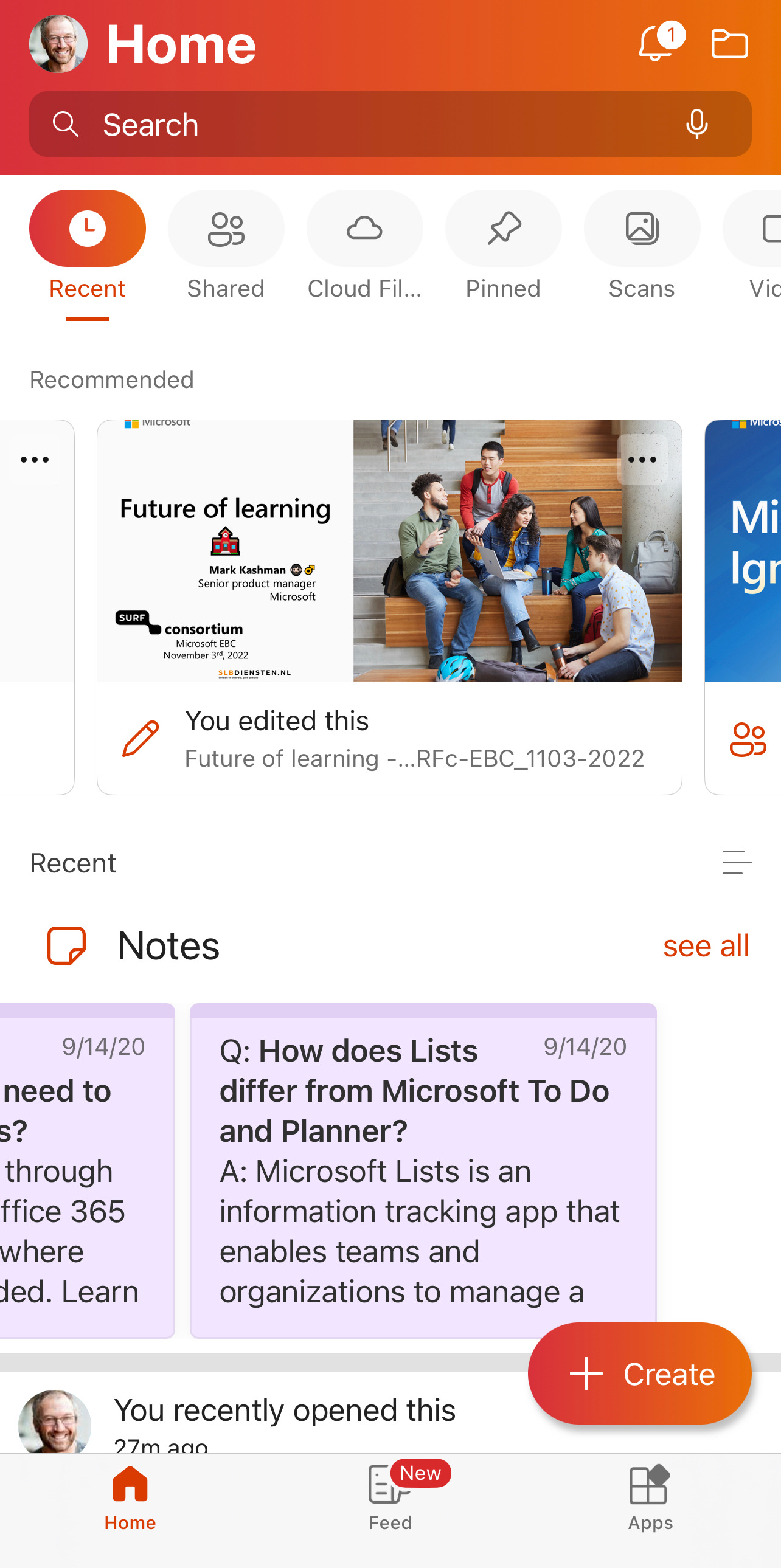This screenshot has height=1568, width=781.
Task: Open the profile avatar
Action: [58, 44]
